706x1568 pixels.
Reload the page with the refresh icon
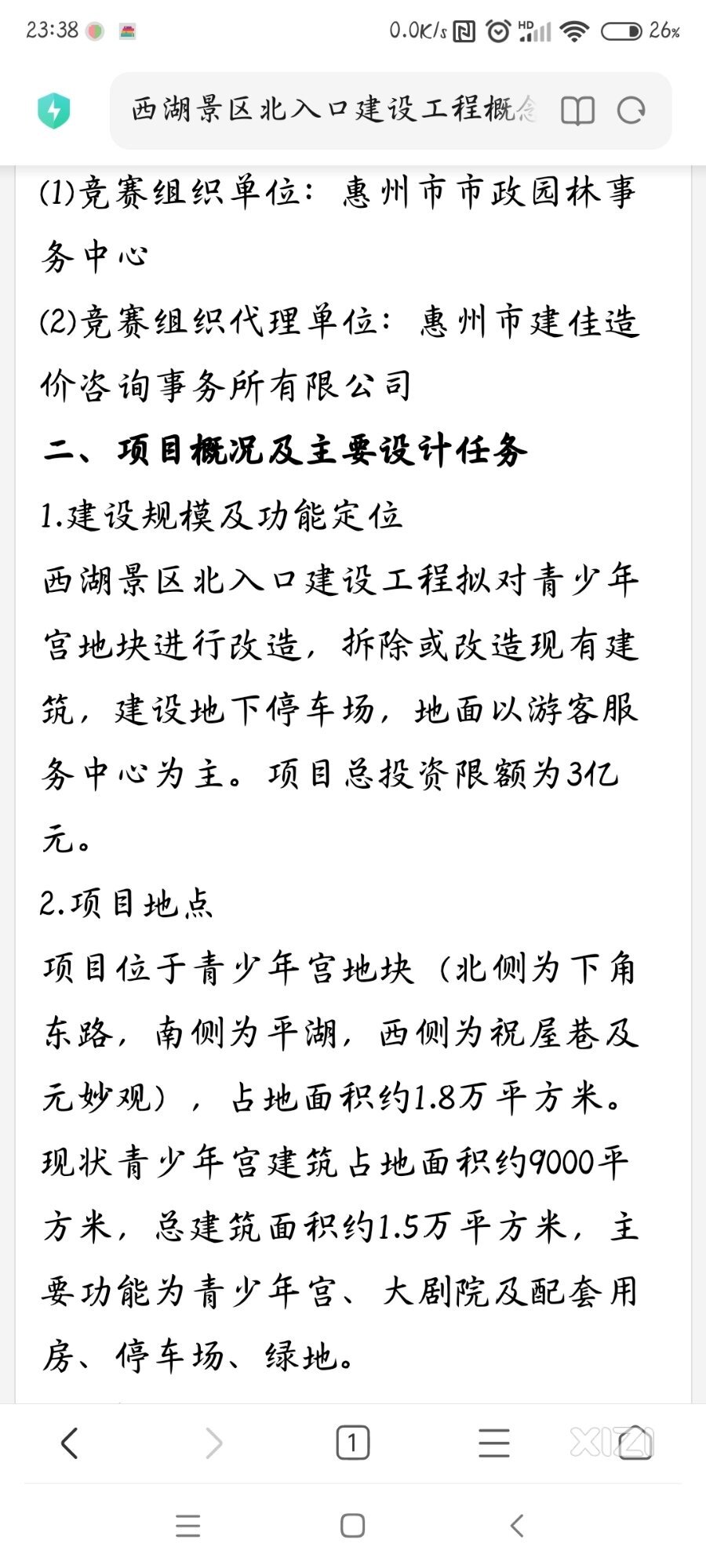(631, 111)
